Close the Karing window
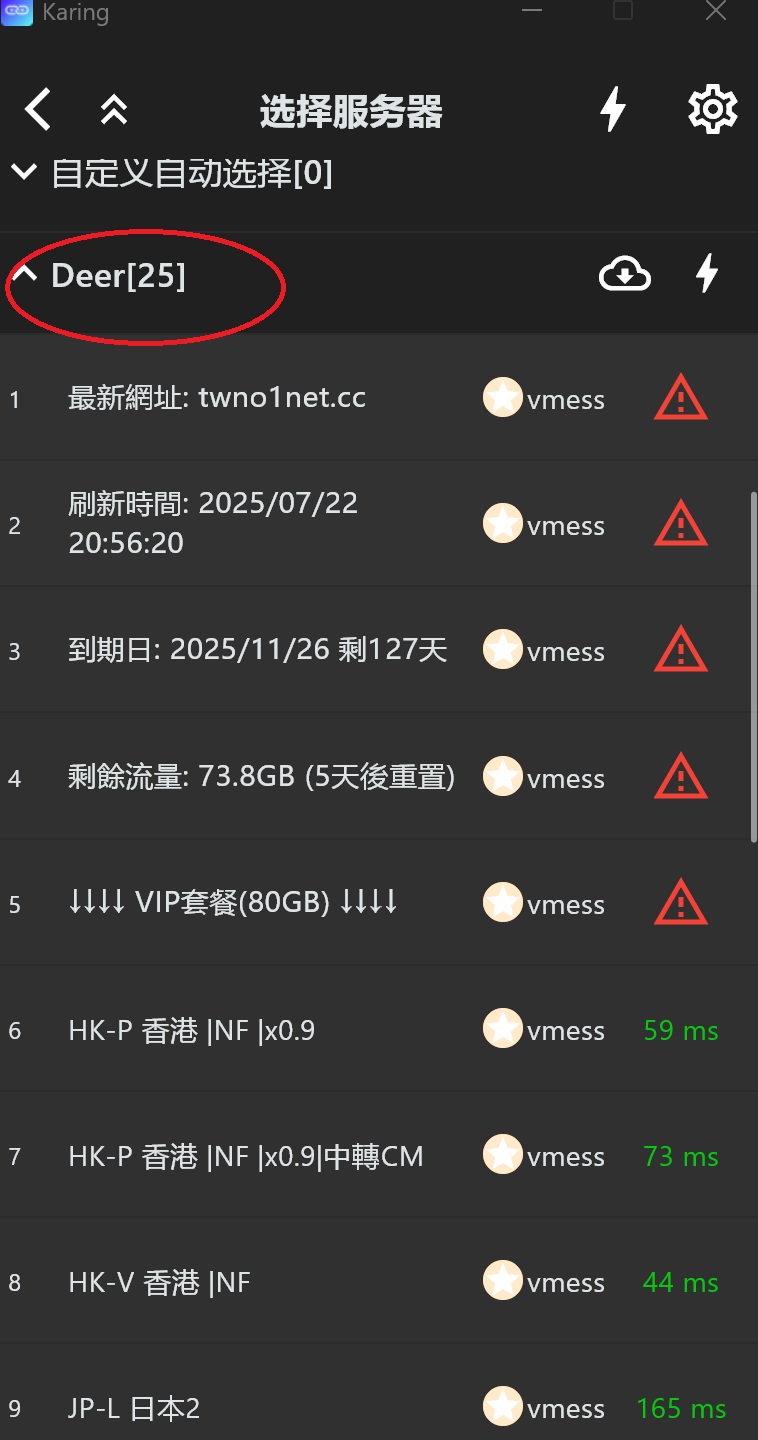 [716, 12]
